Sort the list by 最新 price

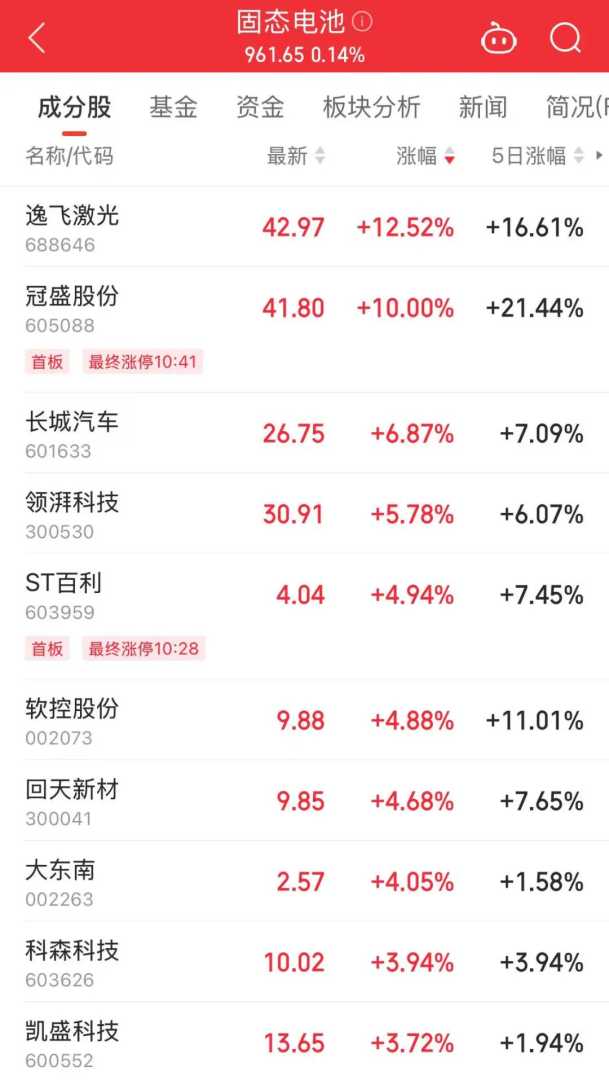coord(296,156)
